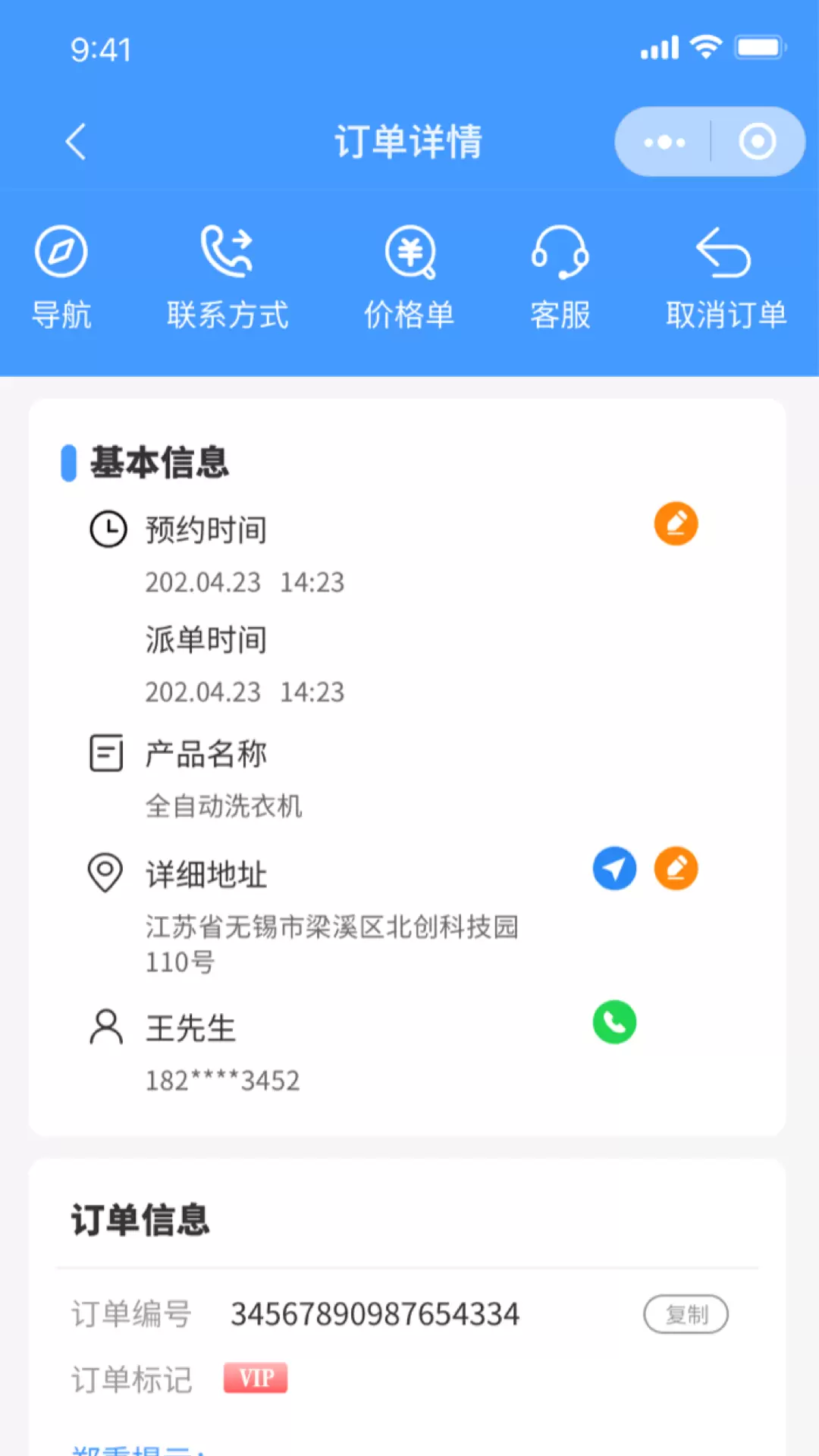View the 价格单 price list

409,278
